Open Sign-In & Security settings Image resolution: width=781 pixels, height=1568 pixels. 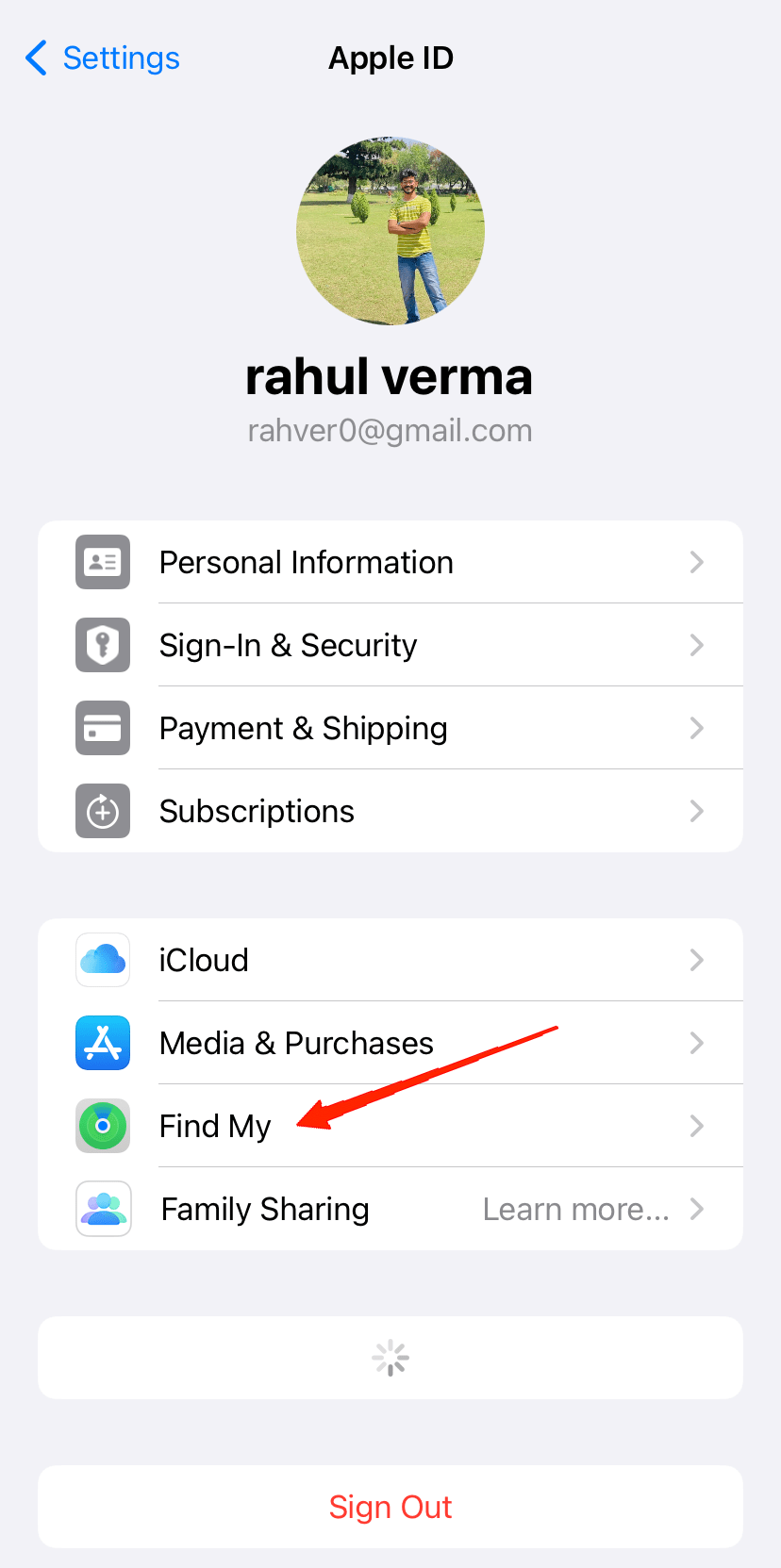[x=390, y=646]
